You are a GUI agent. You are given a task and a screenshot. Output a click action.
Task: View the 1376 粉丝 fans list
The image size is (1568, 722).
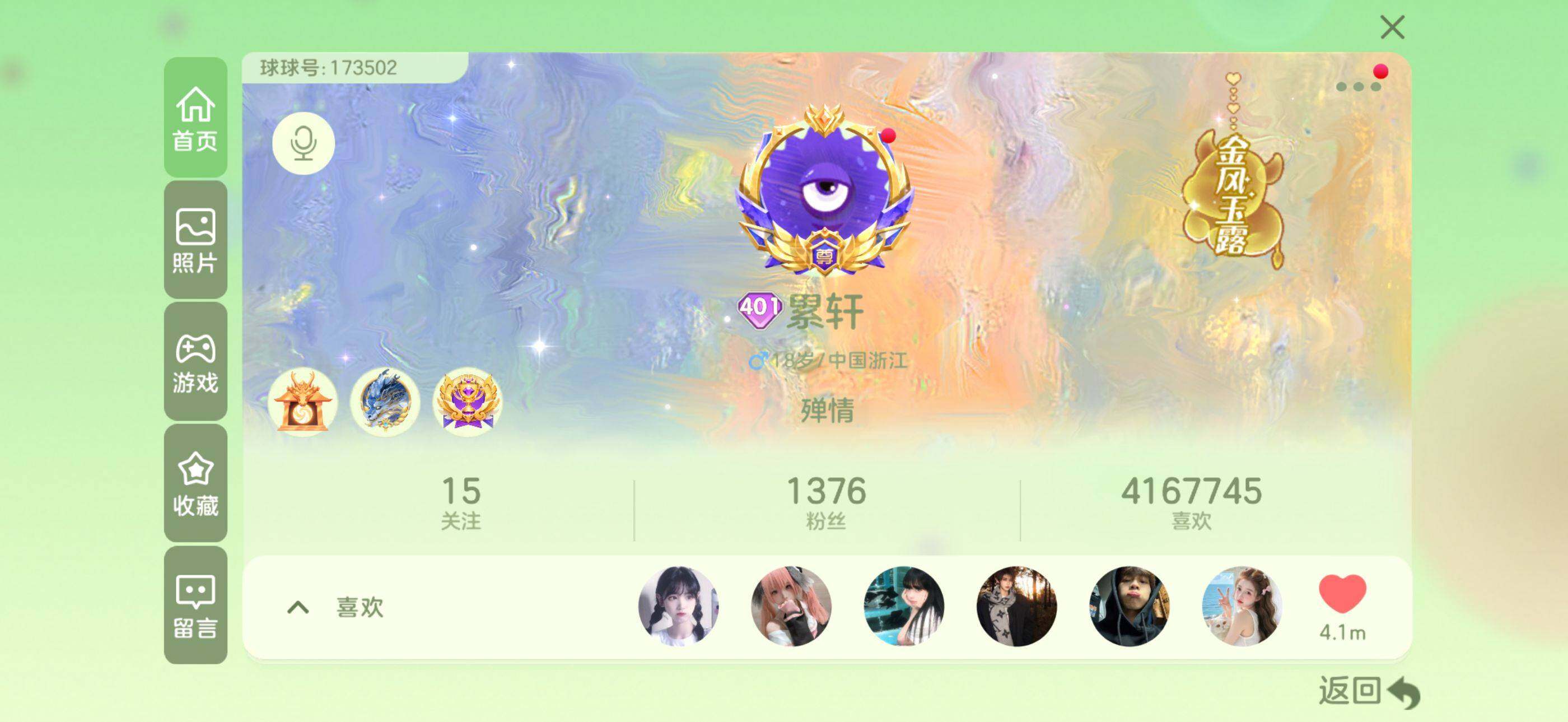pos(826,504)
